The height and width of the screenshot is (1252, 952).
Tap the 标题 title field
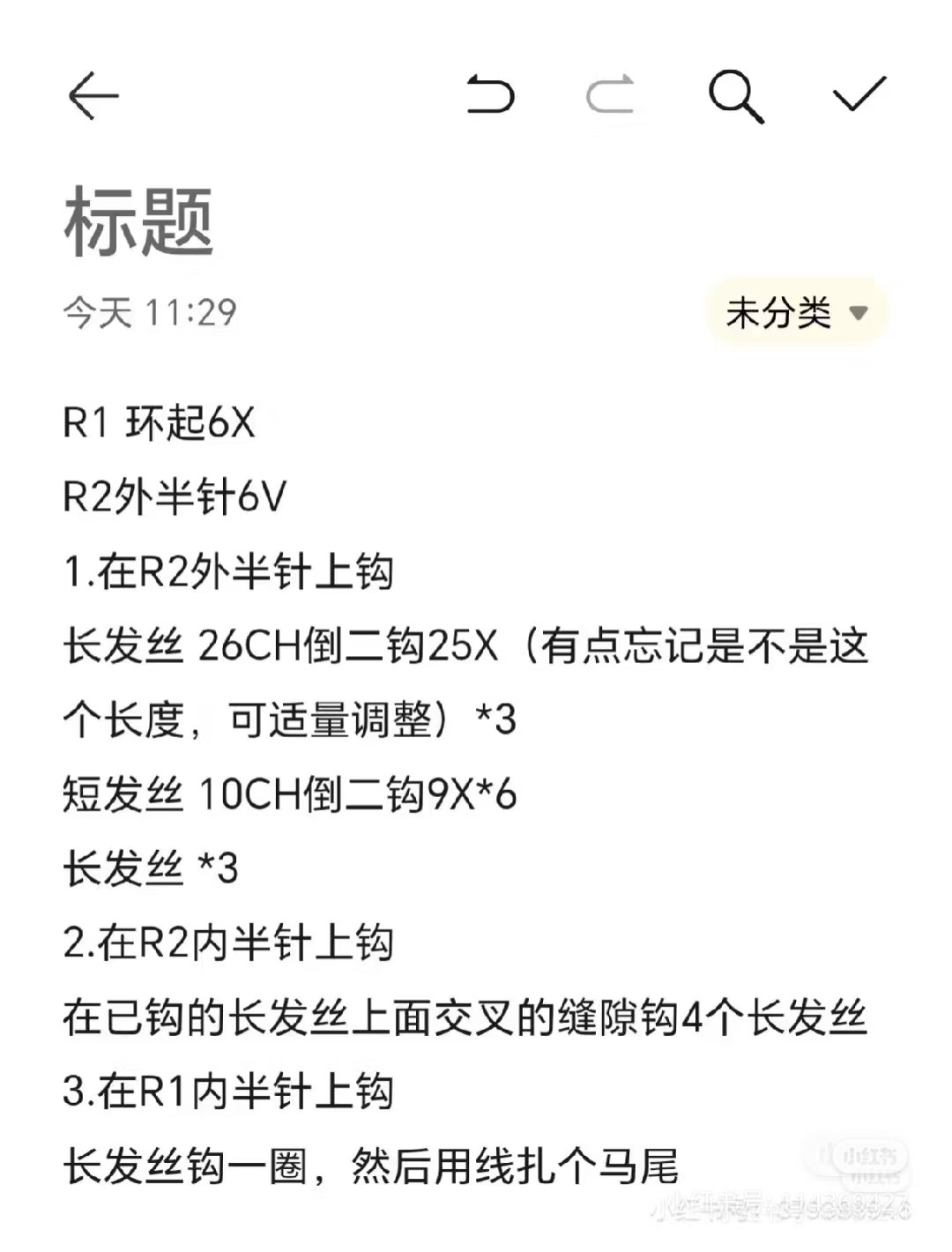(x=139, y=222)
